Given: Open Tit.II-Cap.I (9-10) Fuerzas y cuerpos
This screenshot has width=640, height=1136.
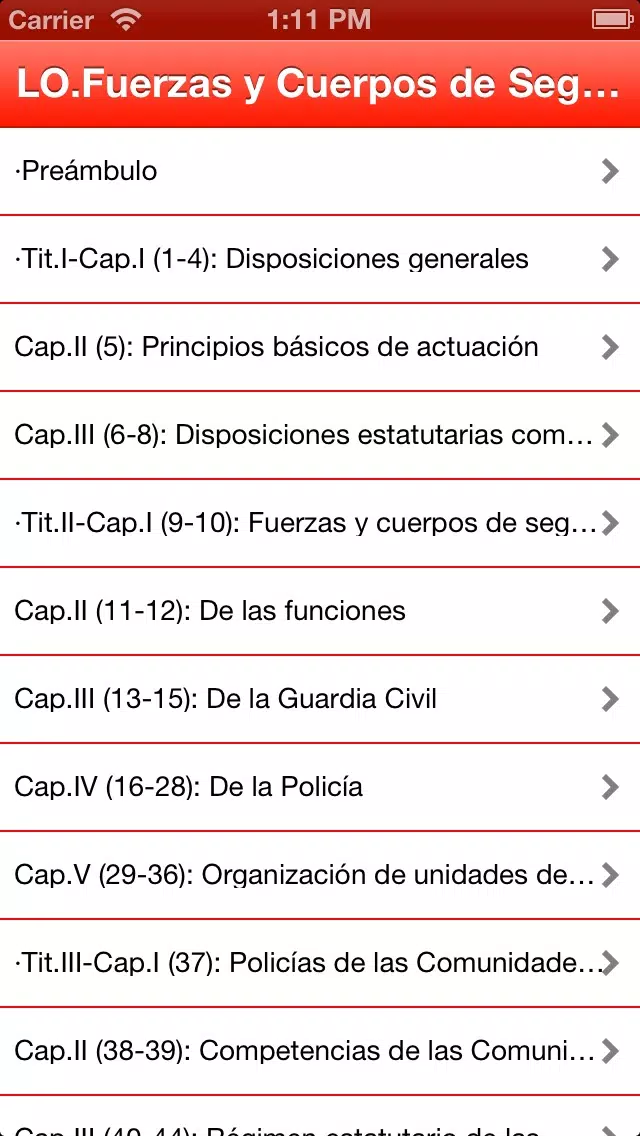Looking at the screenshot, I should pos(320,523).
